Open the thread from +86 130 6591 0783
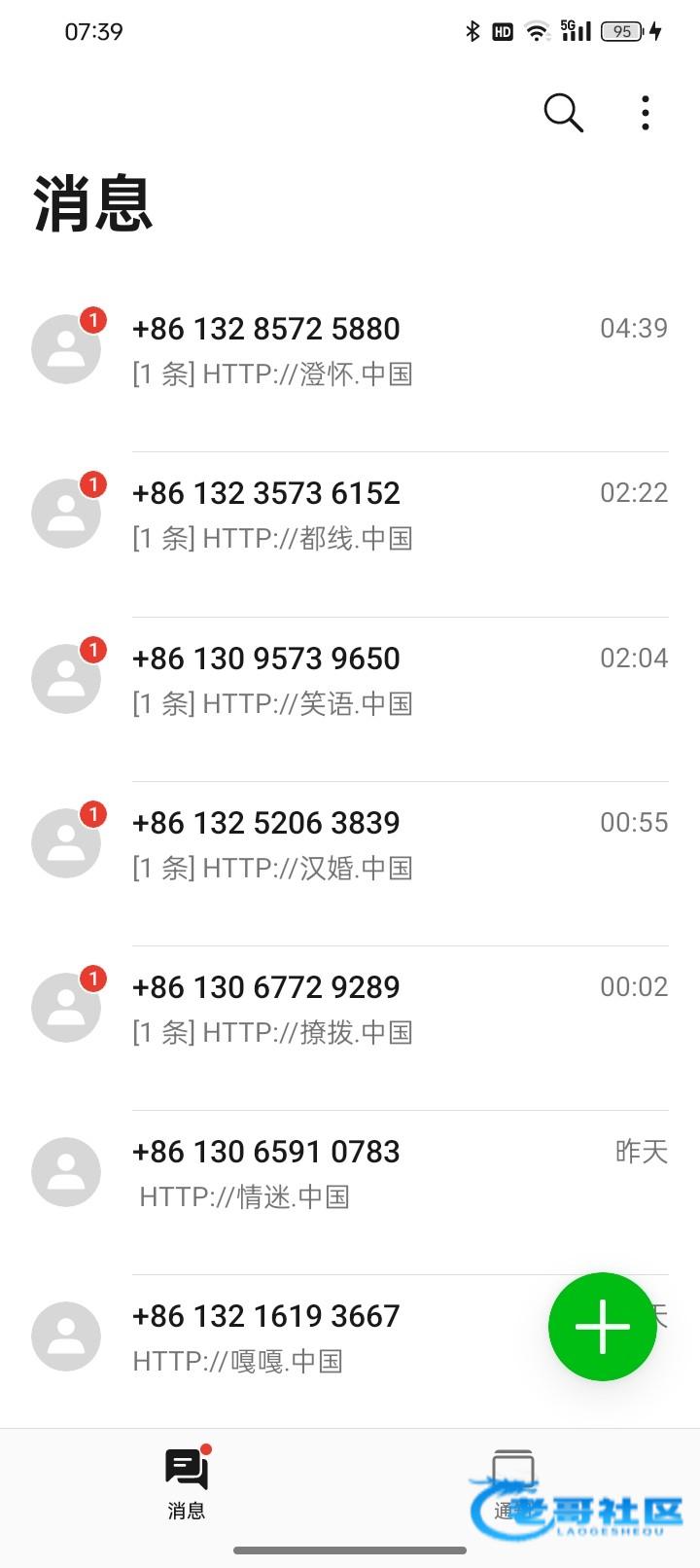The image size is (700, 1568). (350, 1173)
